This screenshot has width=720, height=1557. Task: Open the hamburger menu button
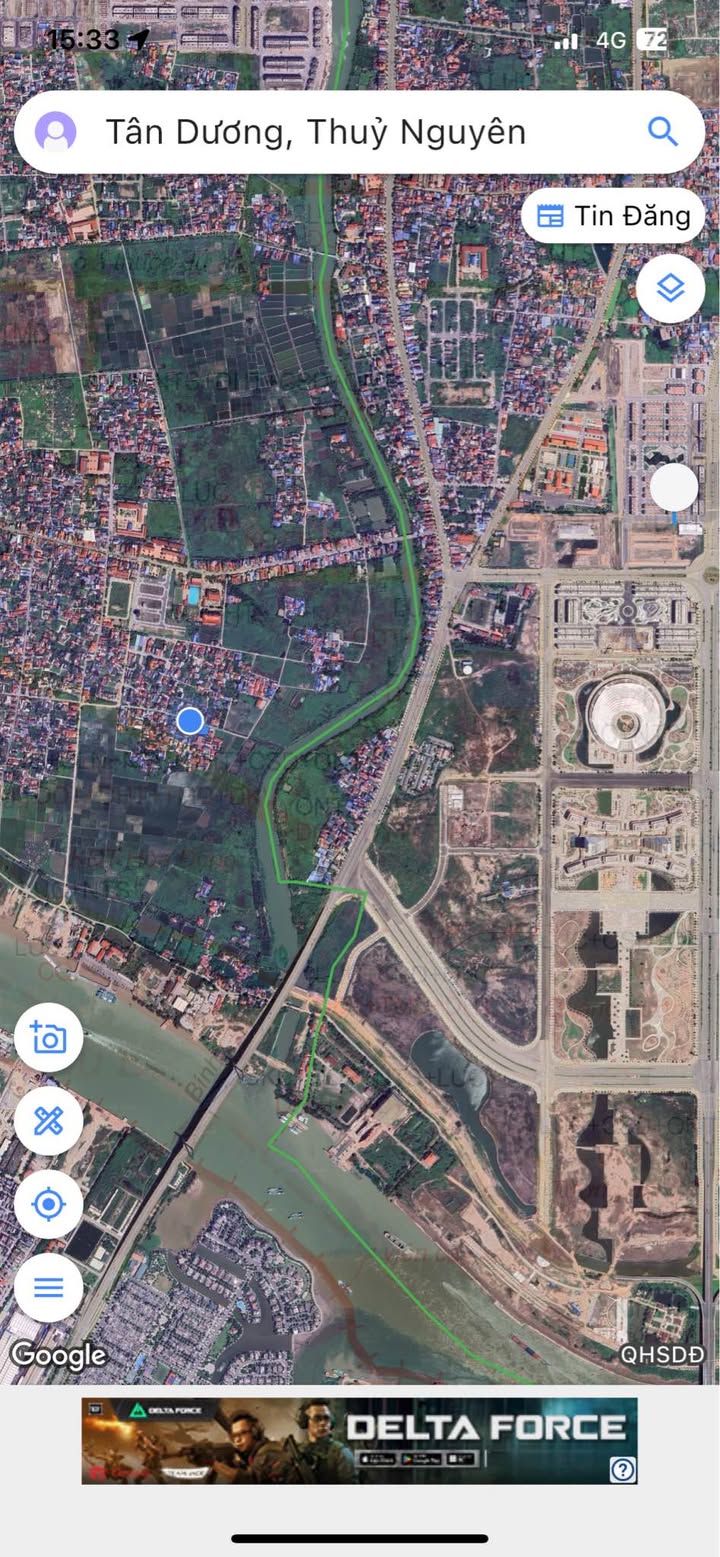coord(48,1287)
